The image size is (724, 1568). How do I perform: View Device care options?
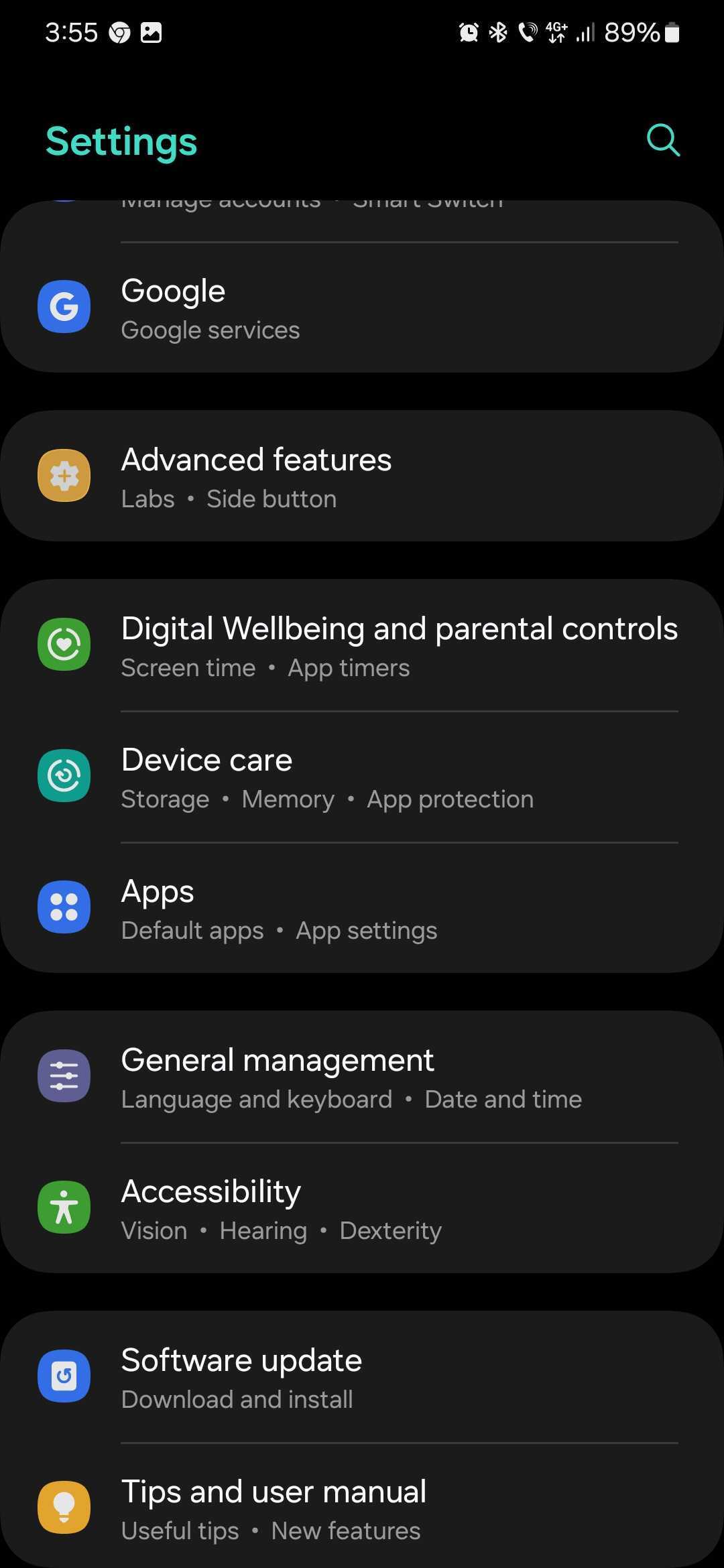(x=362, y=777)
